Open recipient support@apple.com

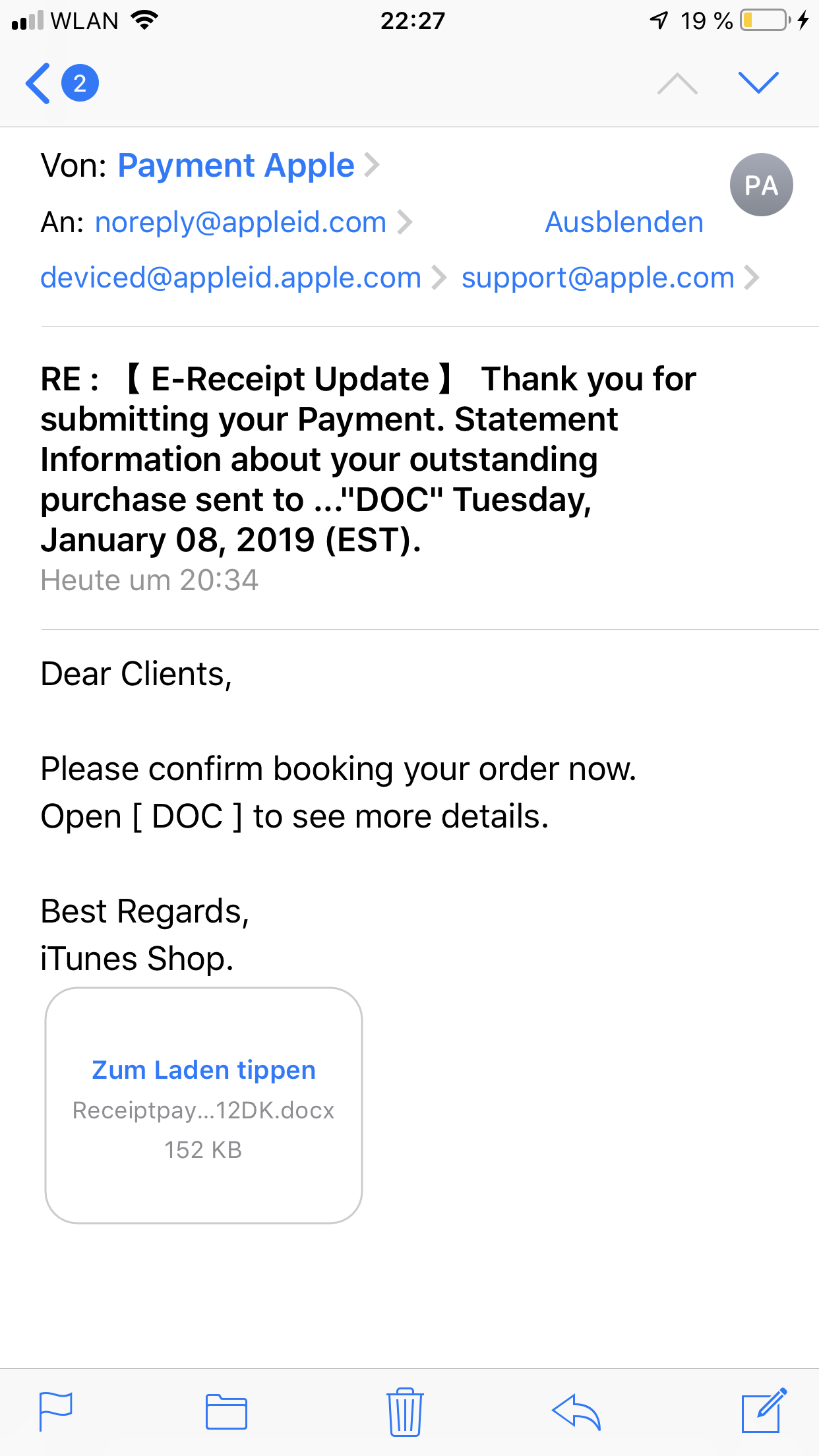click(610, 278)
